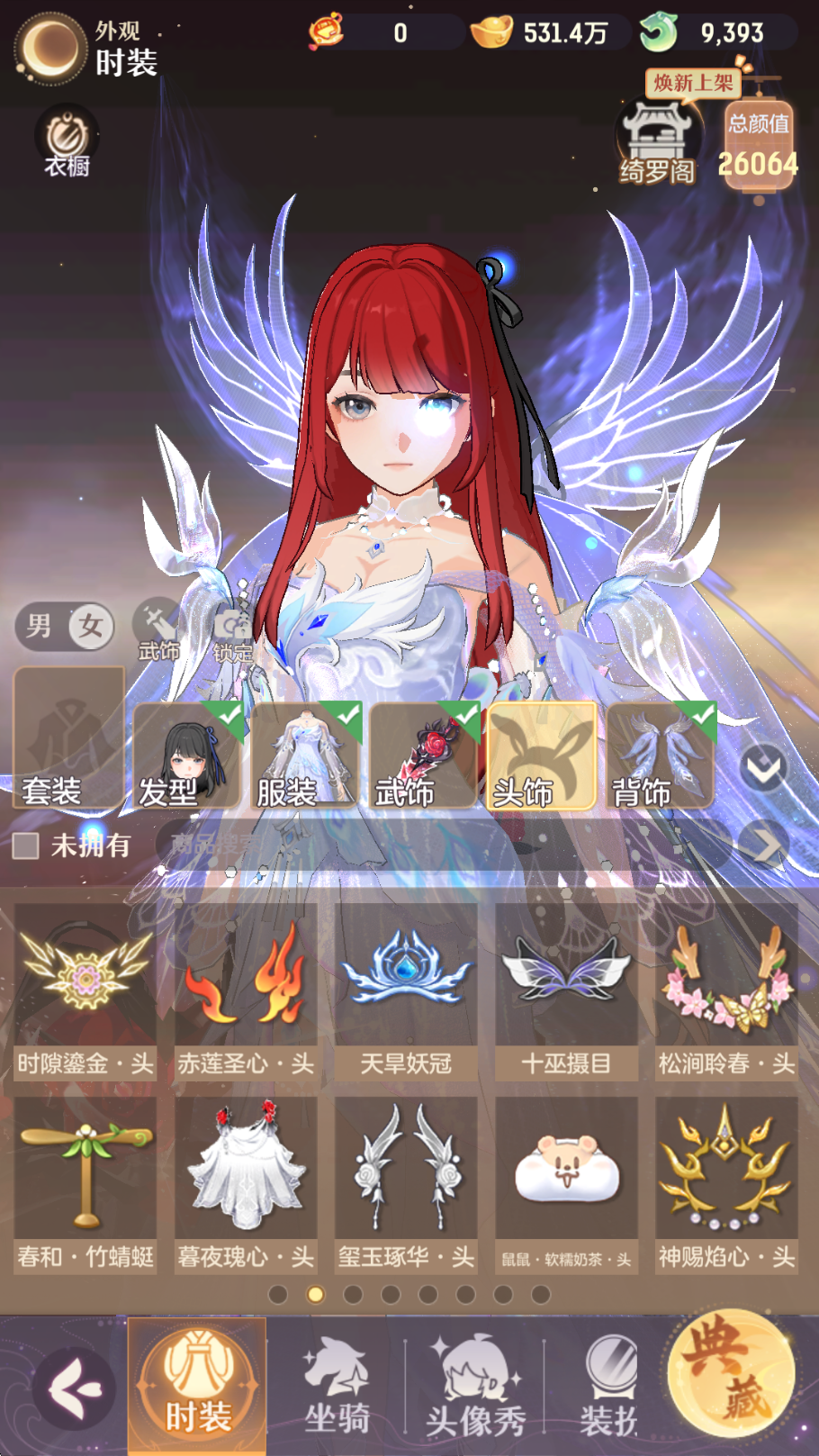The height and width of the screenshot is (1456, 819).
Task: Select the 背饰 category
Action: 660,755
